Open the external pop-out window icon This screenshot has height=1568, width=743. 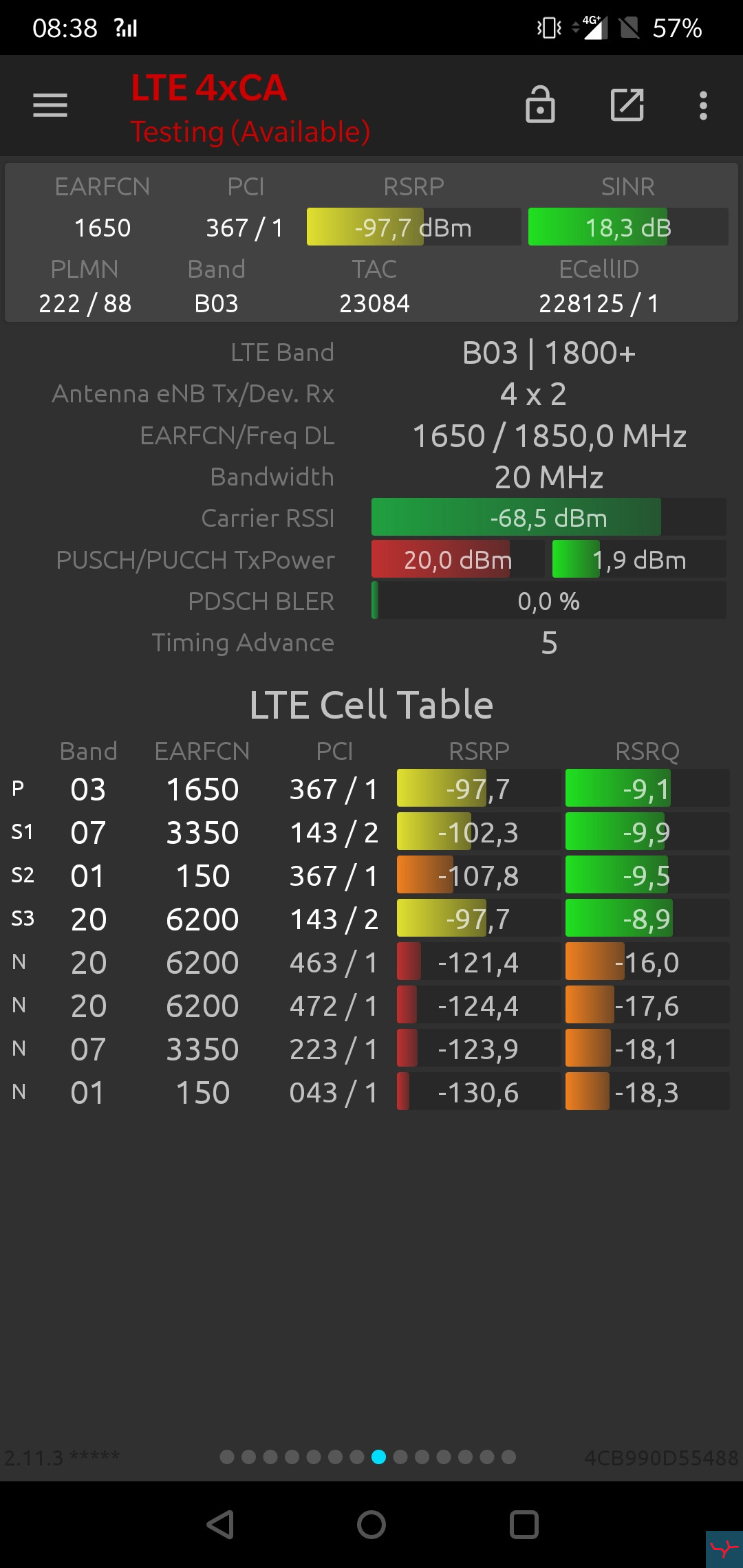(x=627, y=105)
